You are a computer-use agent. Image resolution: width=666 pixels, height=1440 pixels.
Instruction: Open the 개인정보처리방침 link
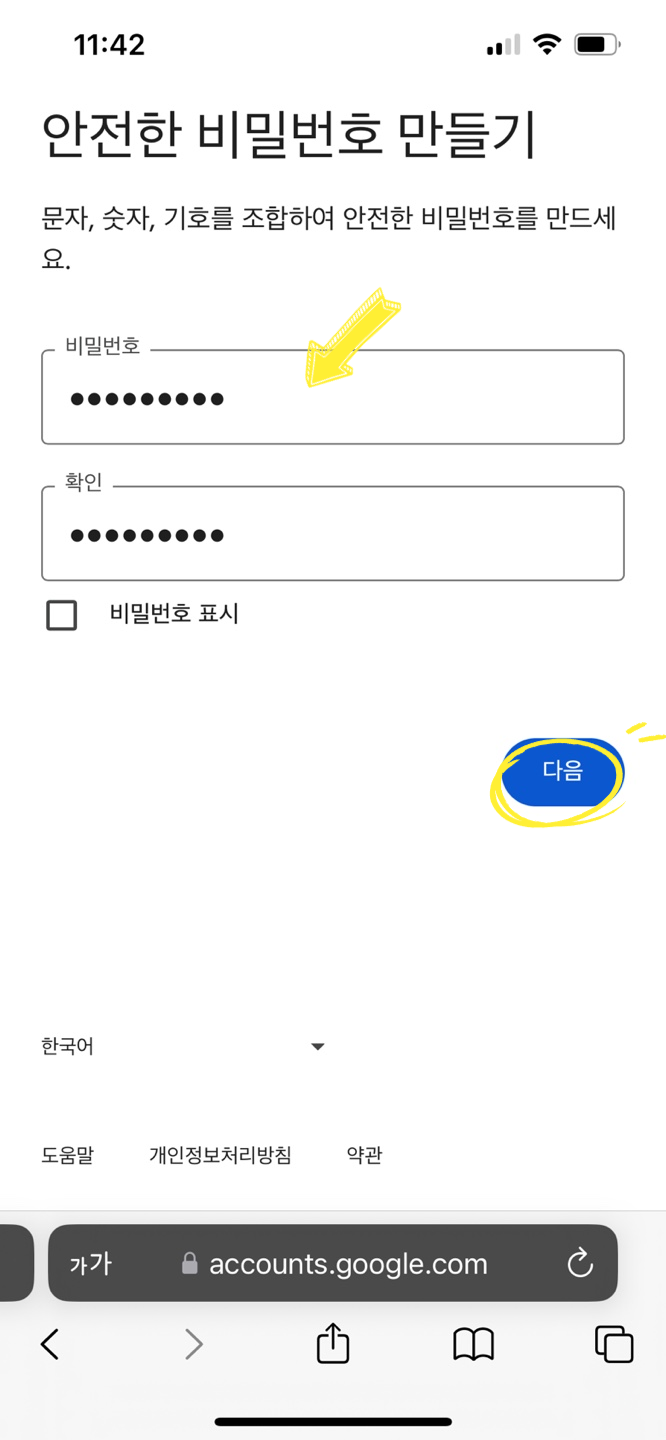220,1155
